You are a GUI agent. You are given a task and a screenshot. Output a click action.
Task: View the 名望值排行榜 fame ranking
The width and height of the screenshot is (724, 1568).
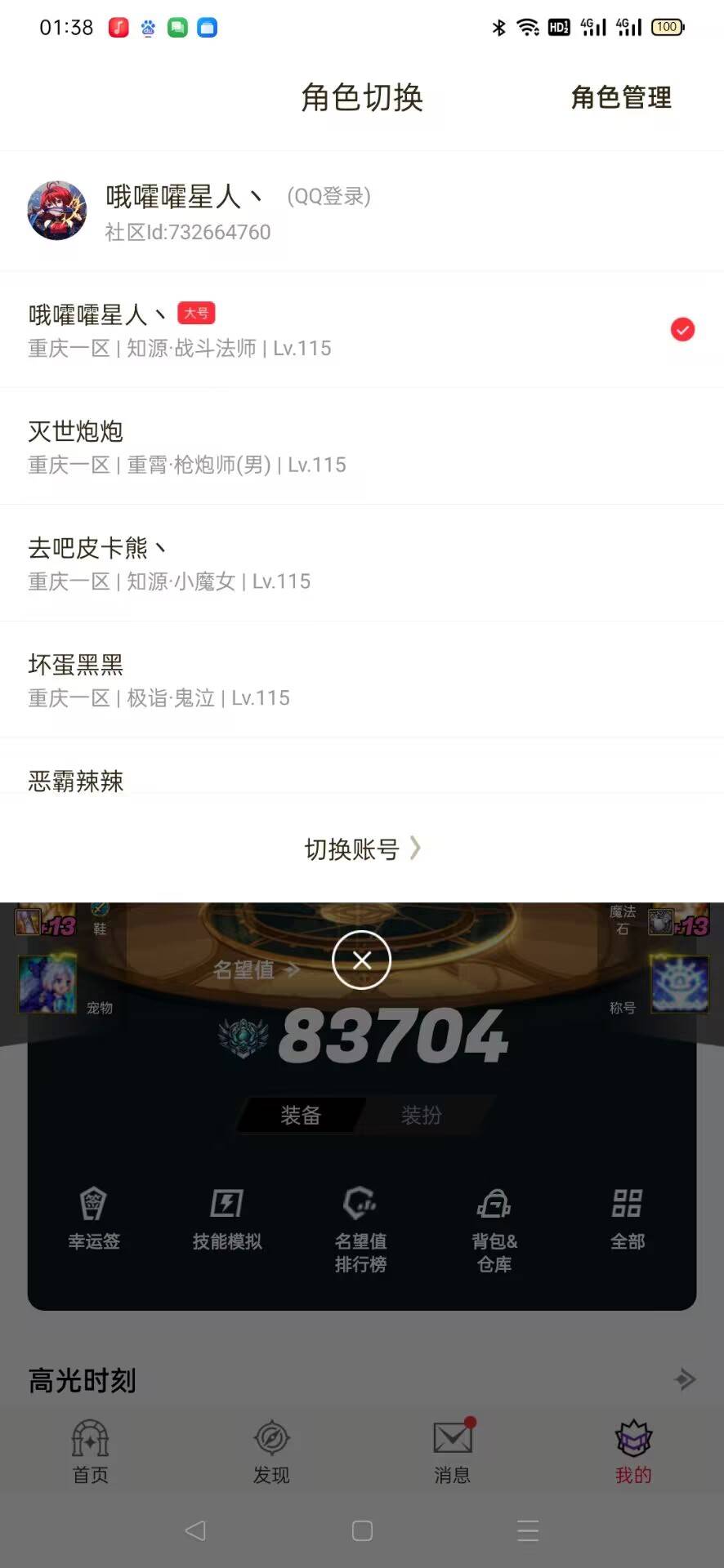(x=360, y=1221)
